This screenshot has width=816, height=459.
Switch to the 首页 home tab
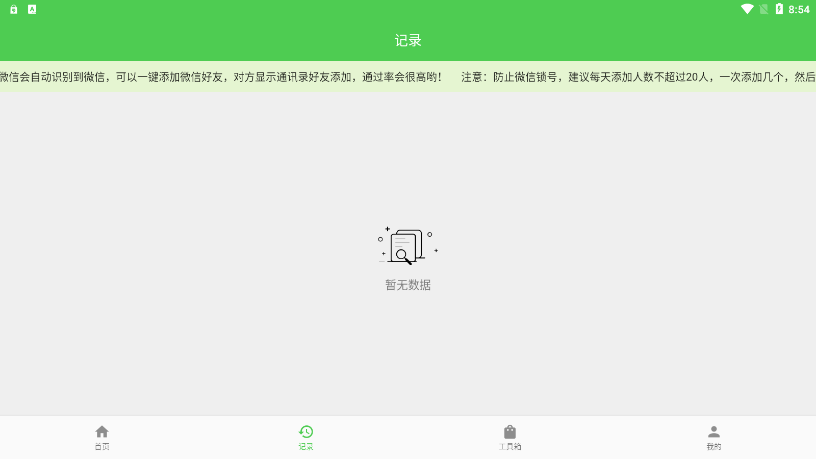tap(102, 437)
